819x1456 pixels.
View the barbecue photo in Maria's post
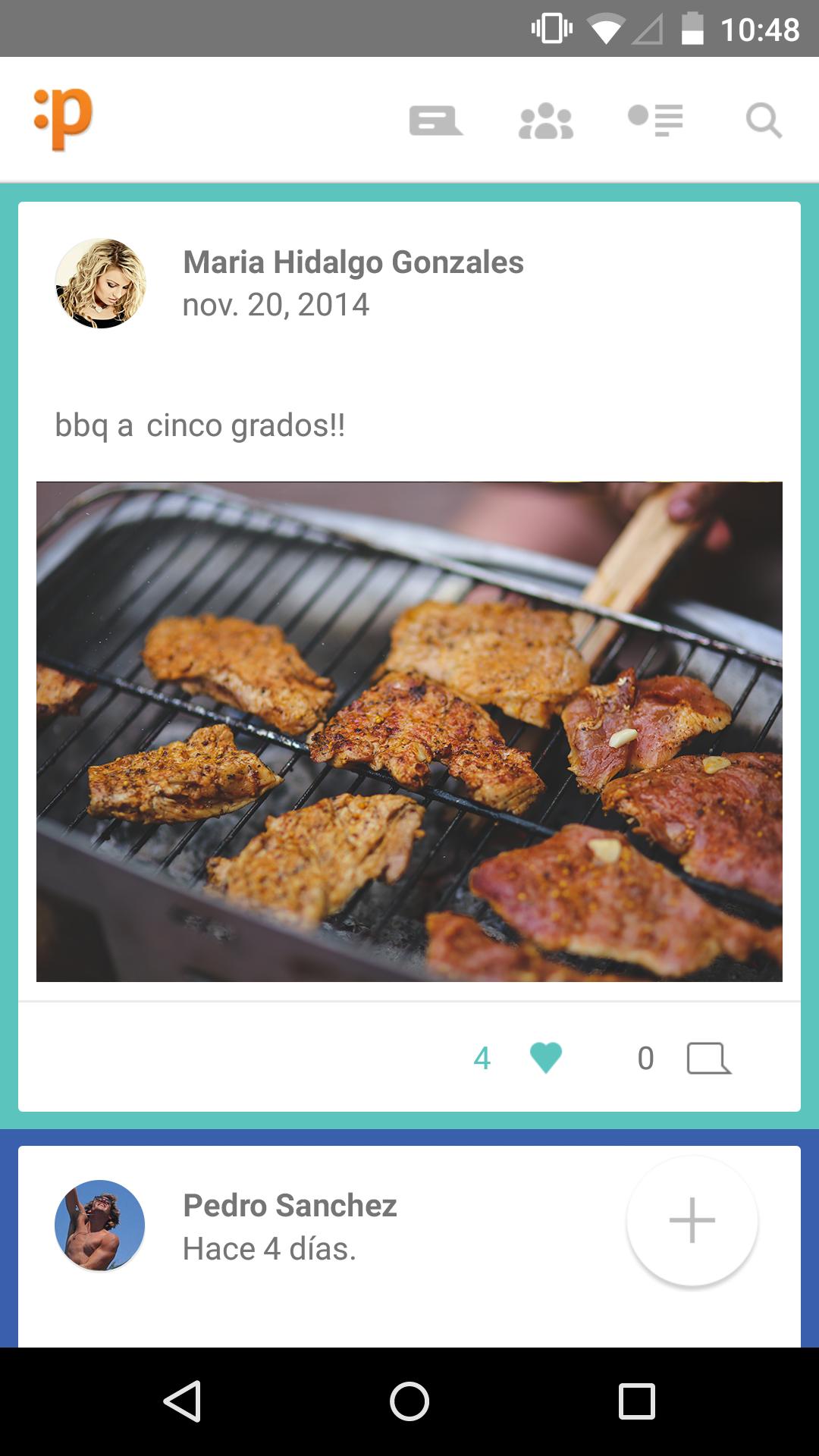[x=409, y=731]
